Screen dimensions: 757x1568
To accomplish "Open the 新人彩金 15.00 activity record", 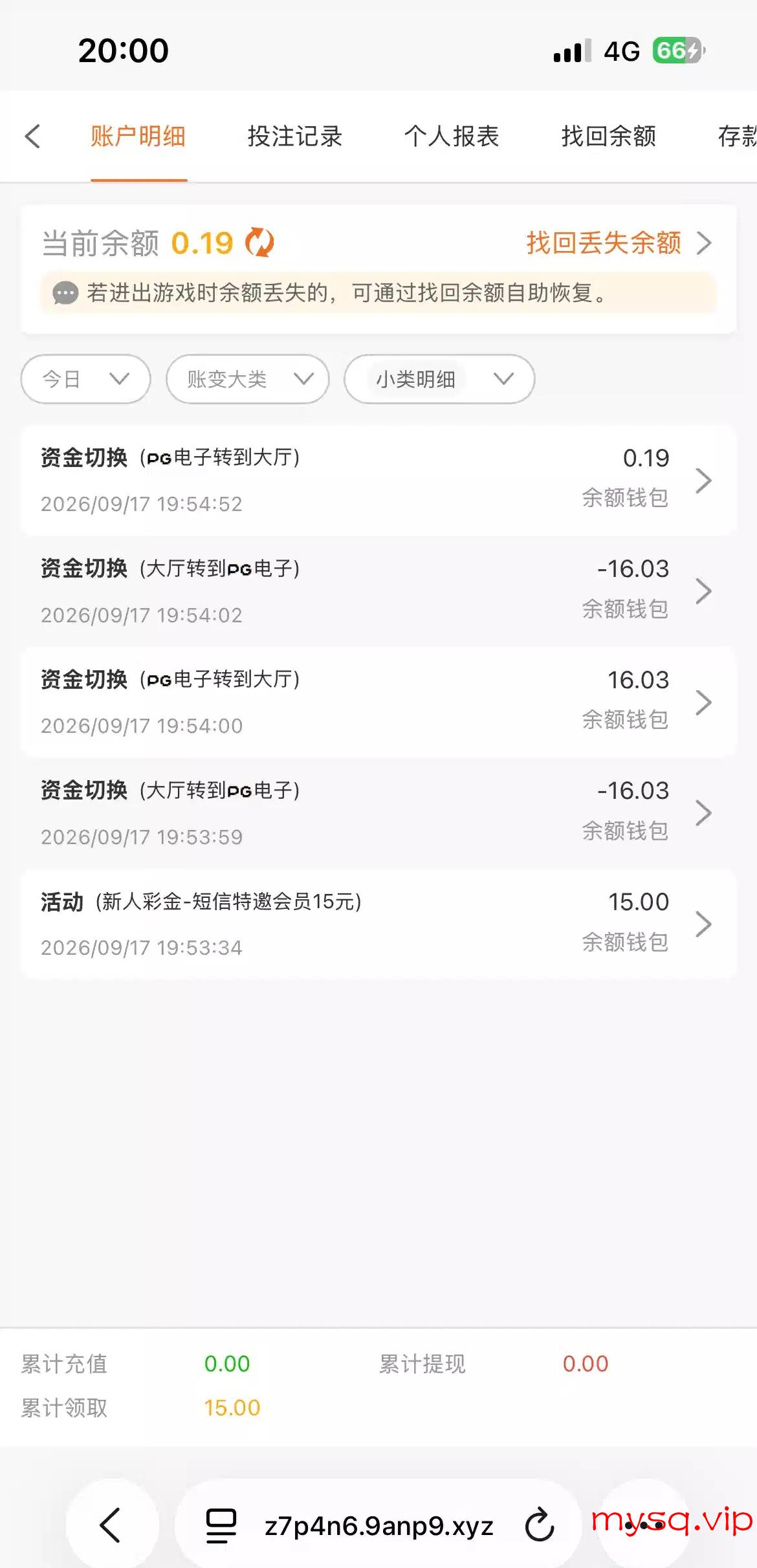I will tap(378, 924).
